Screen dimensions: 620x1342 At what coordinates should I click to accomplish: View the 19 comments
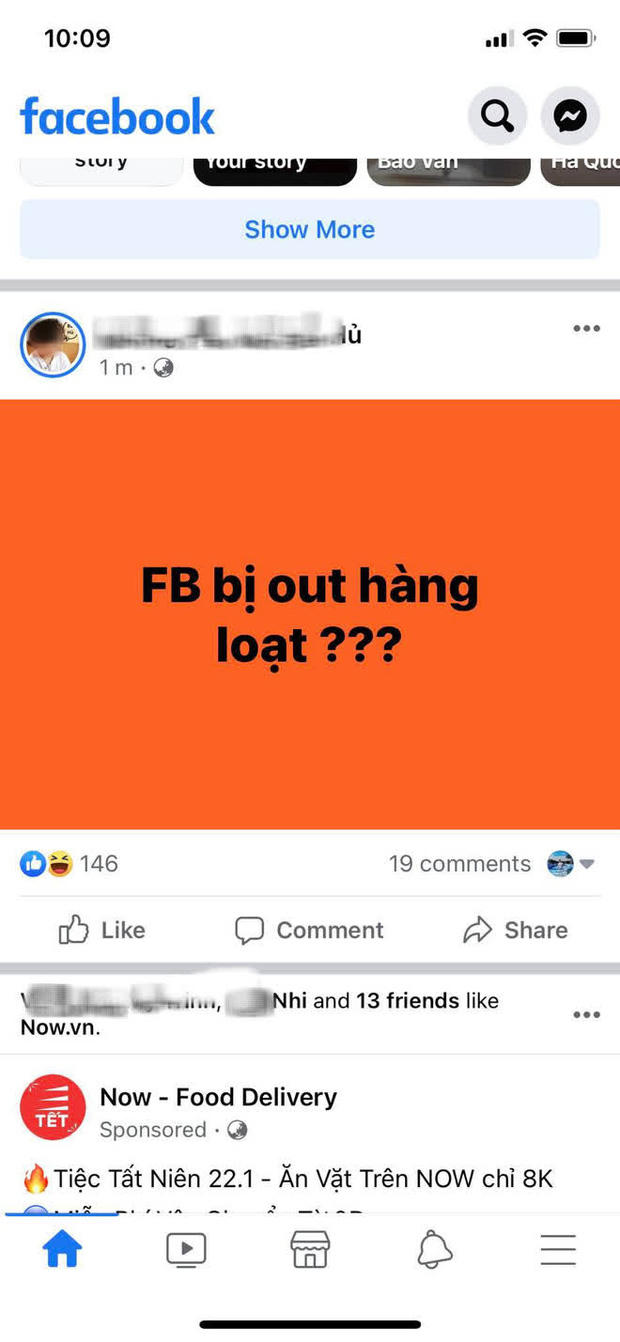[460, 864]
